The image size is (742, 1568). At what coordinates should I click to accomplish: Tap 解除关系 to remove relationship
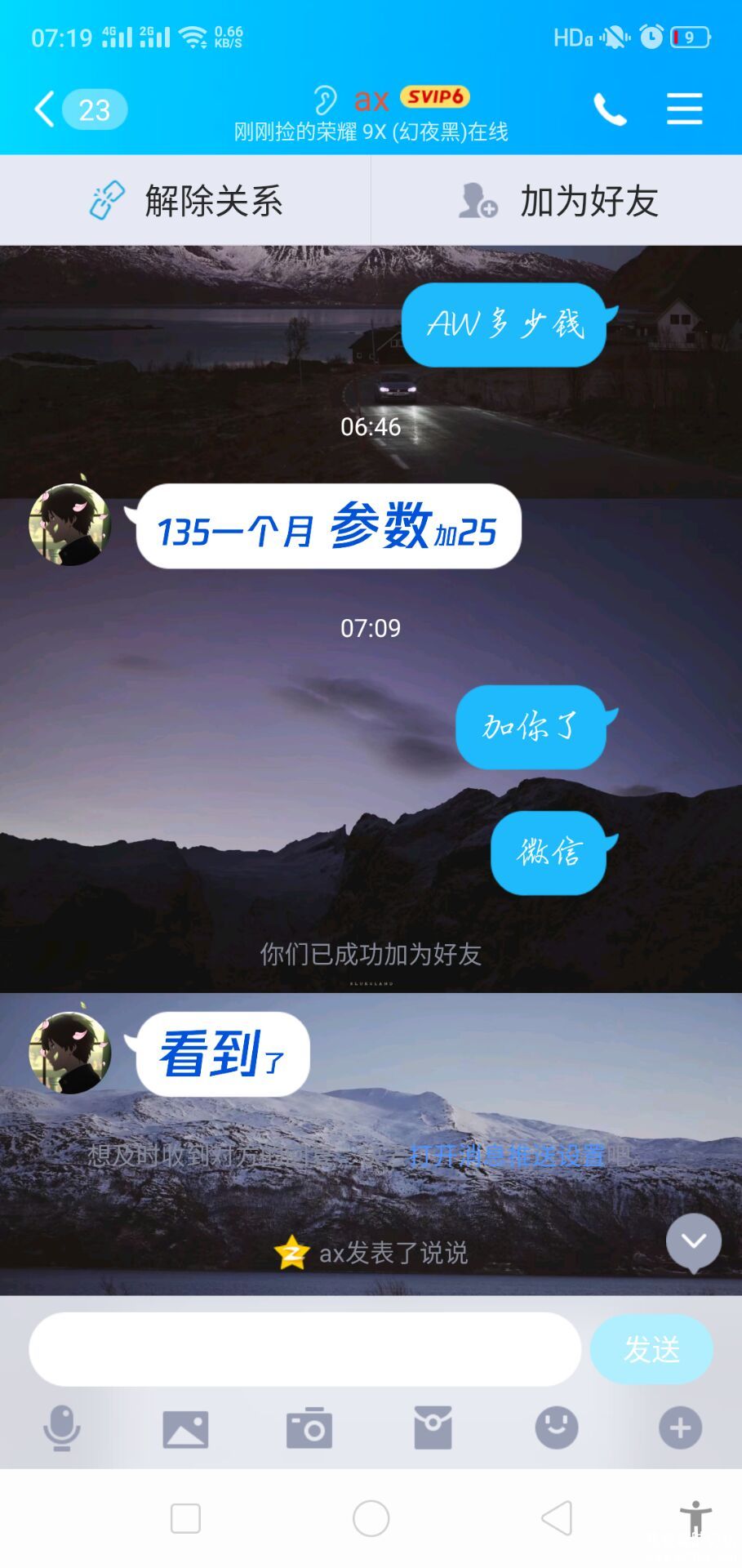pos(186,200)
